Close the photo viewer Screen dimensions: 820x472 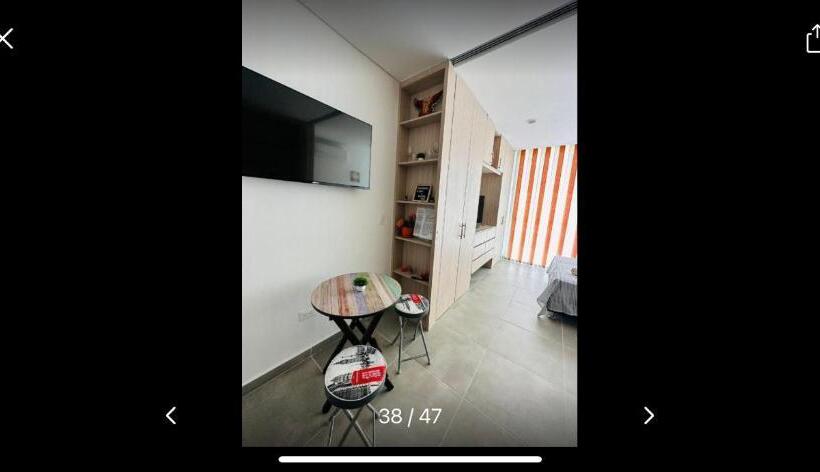pyautogui.click(x=6, y=39)
